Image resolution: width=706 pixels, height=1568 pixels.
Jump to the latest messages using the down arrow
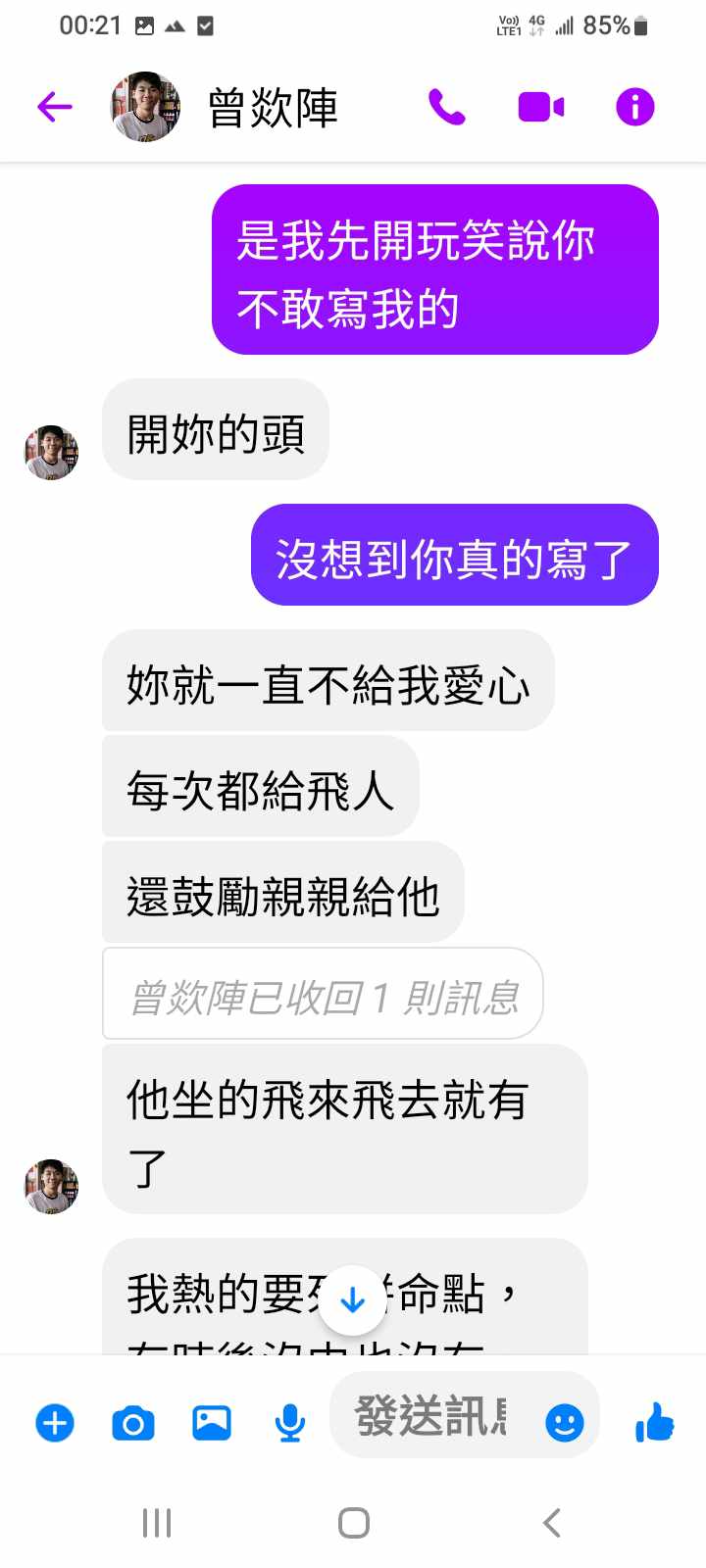pyautogui.click(x=352, y=1300)
